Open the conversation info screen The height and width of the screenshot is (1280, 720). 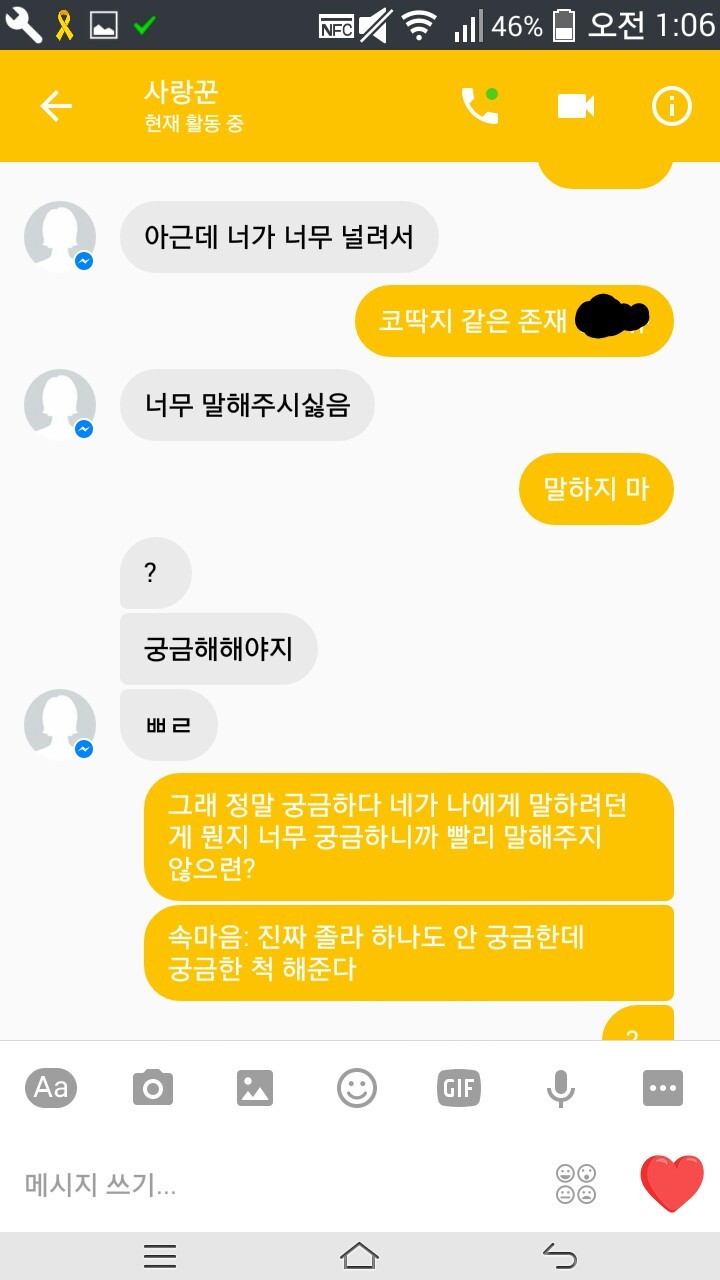point(672,105)
